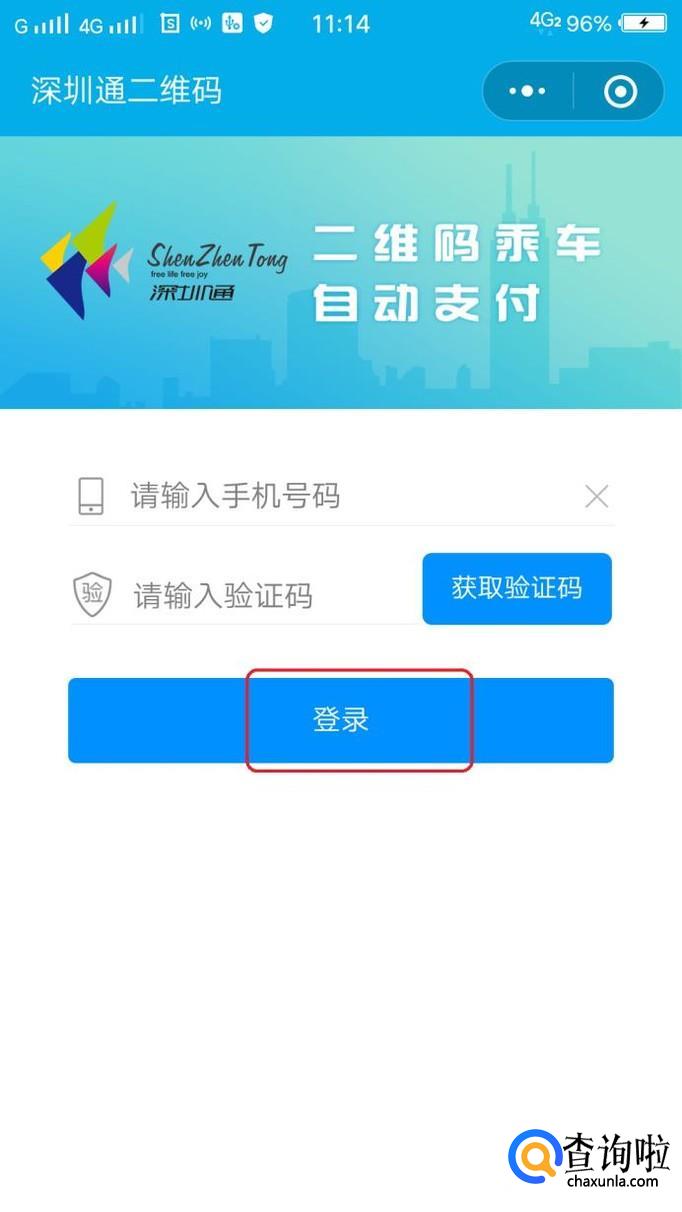Clear the phone number field with the X
The height and width of the screenshot is (1212, 682).
pyautogui.click(x=597, y=496)
